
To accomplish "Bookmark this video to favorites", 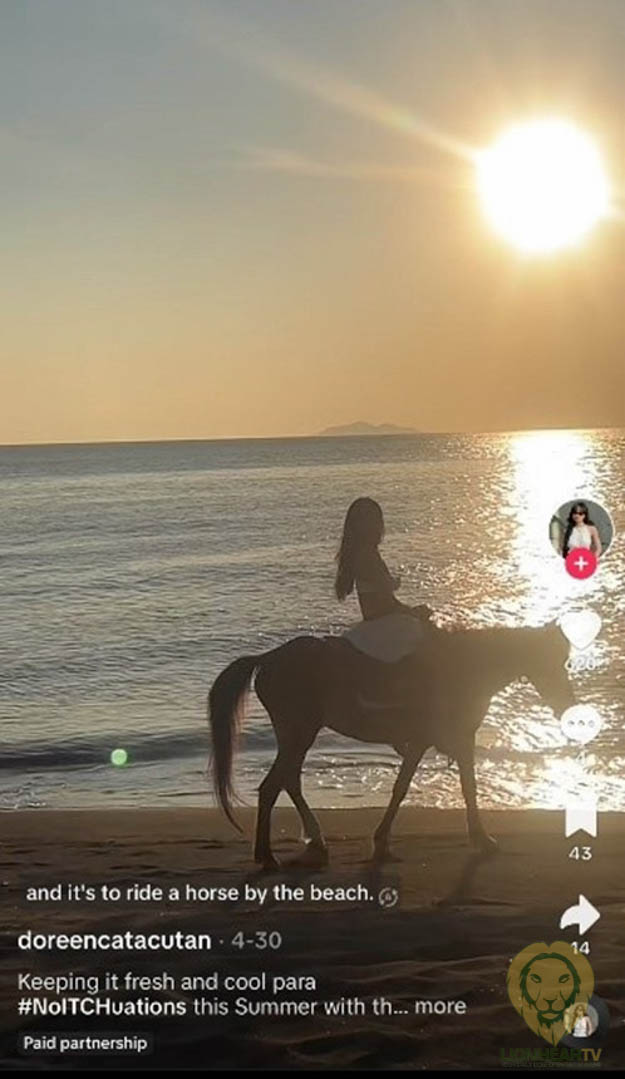I will pos(580,817).
